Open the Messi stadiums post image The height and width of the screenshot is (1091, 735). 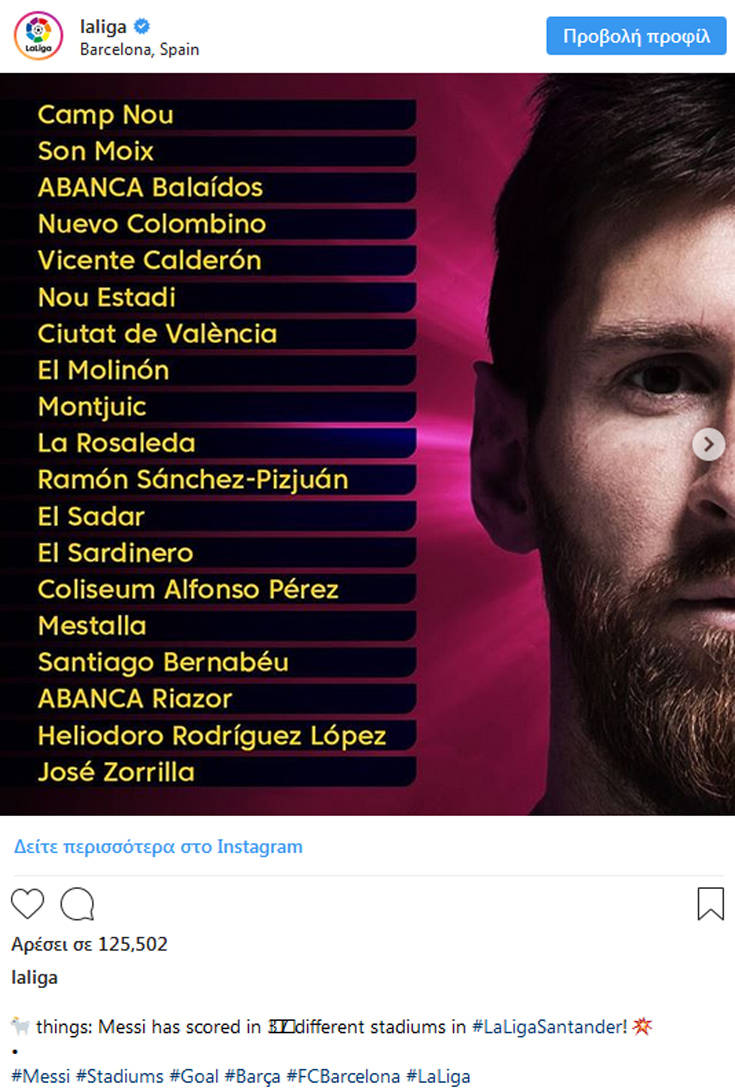367,444
